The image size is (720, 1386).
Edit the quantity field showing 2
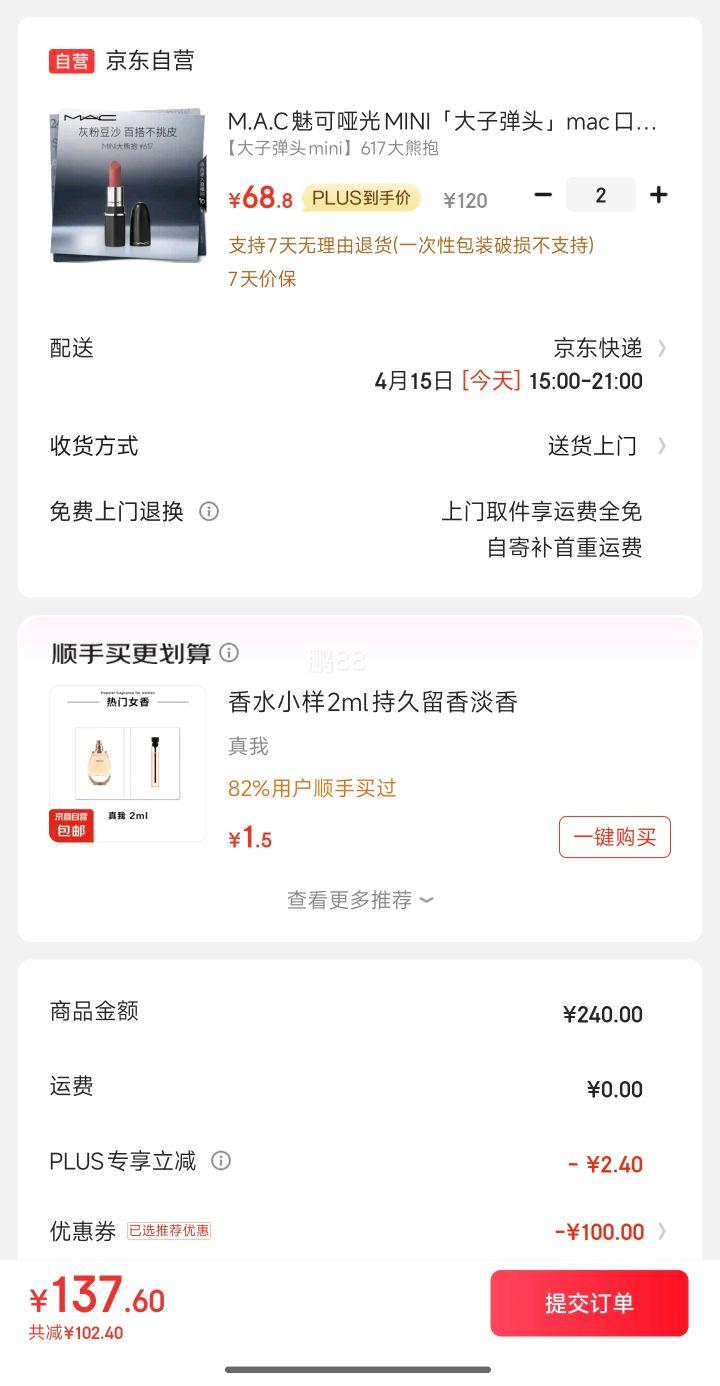(600, 195)
